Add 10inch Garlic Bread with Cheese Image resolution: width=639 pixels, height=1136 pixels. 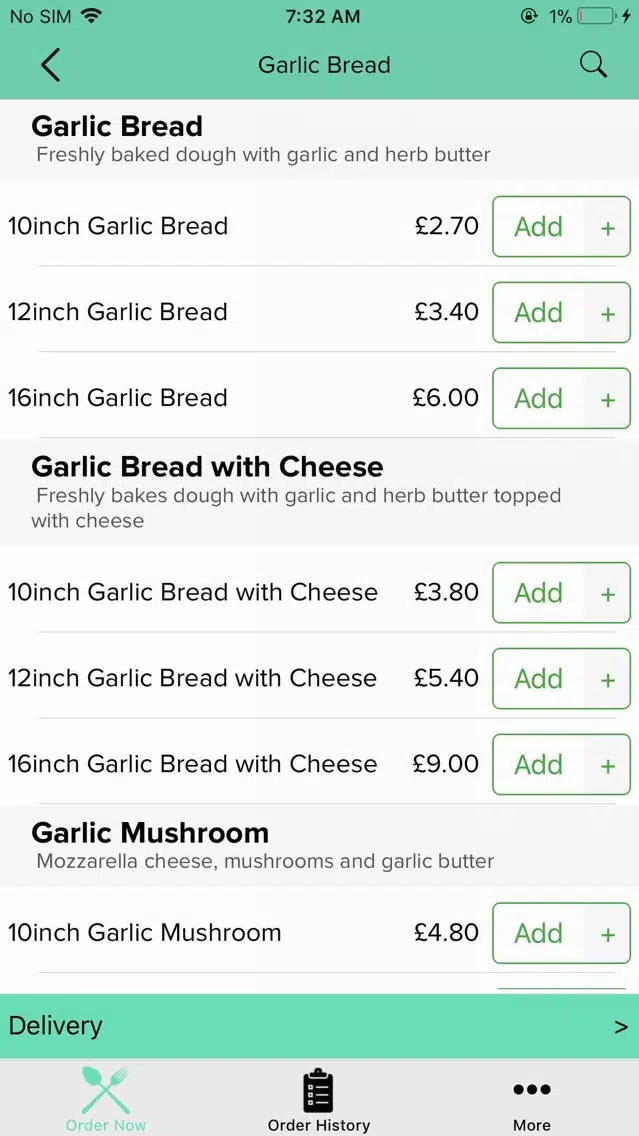point(561,593)
